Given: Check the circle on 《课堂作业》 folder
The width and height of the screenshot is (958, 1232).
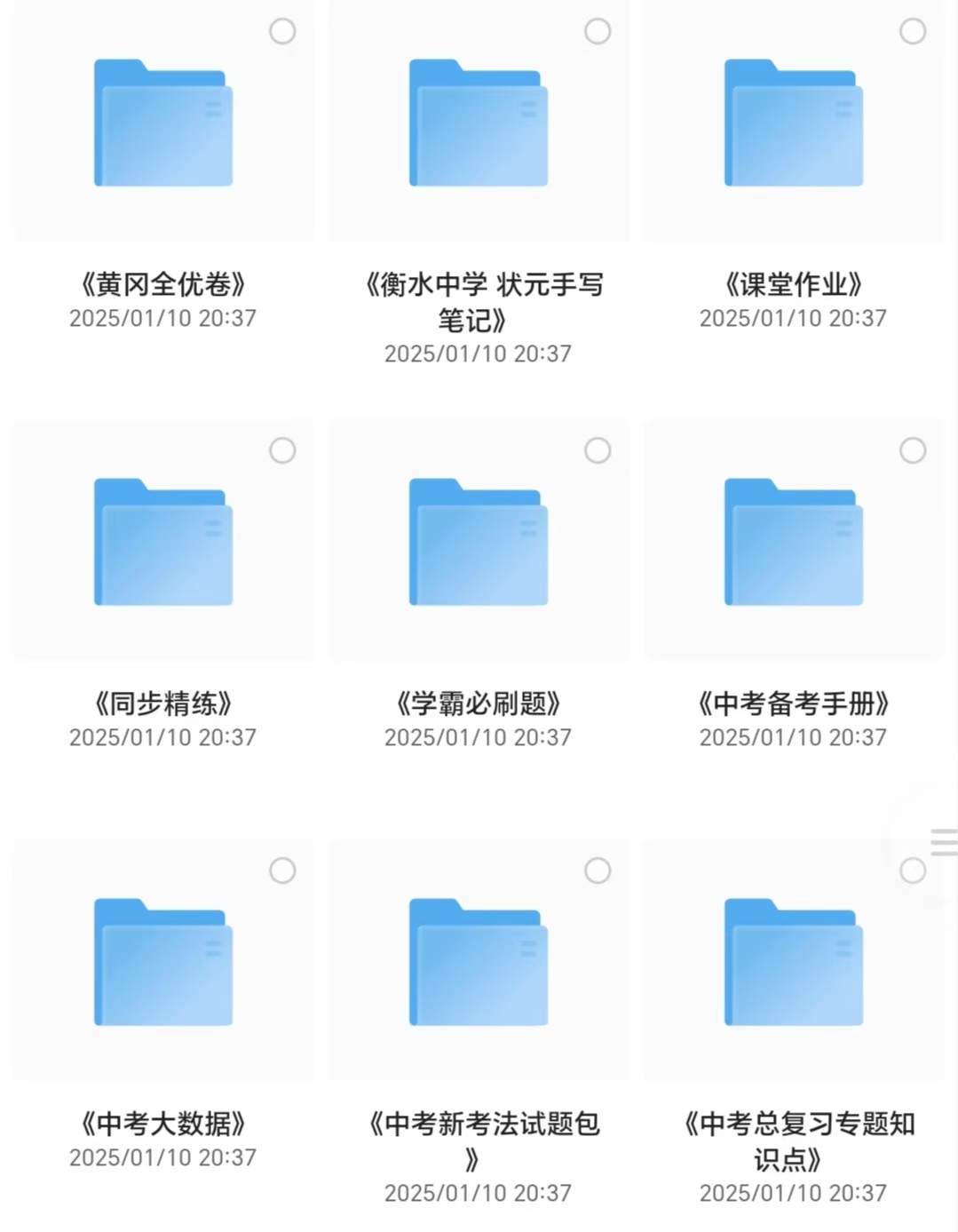Looking at the screenshot, I should [x=913, y=32].
